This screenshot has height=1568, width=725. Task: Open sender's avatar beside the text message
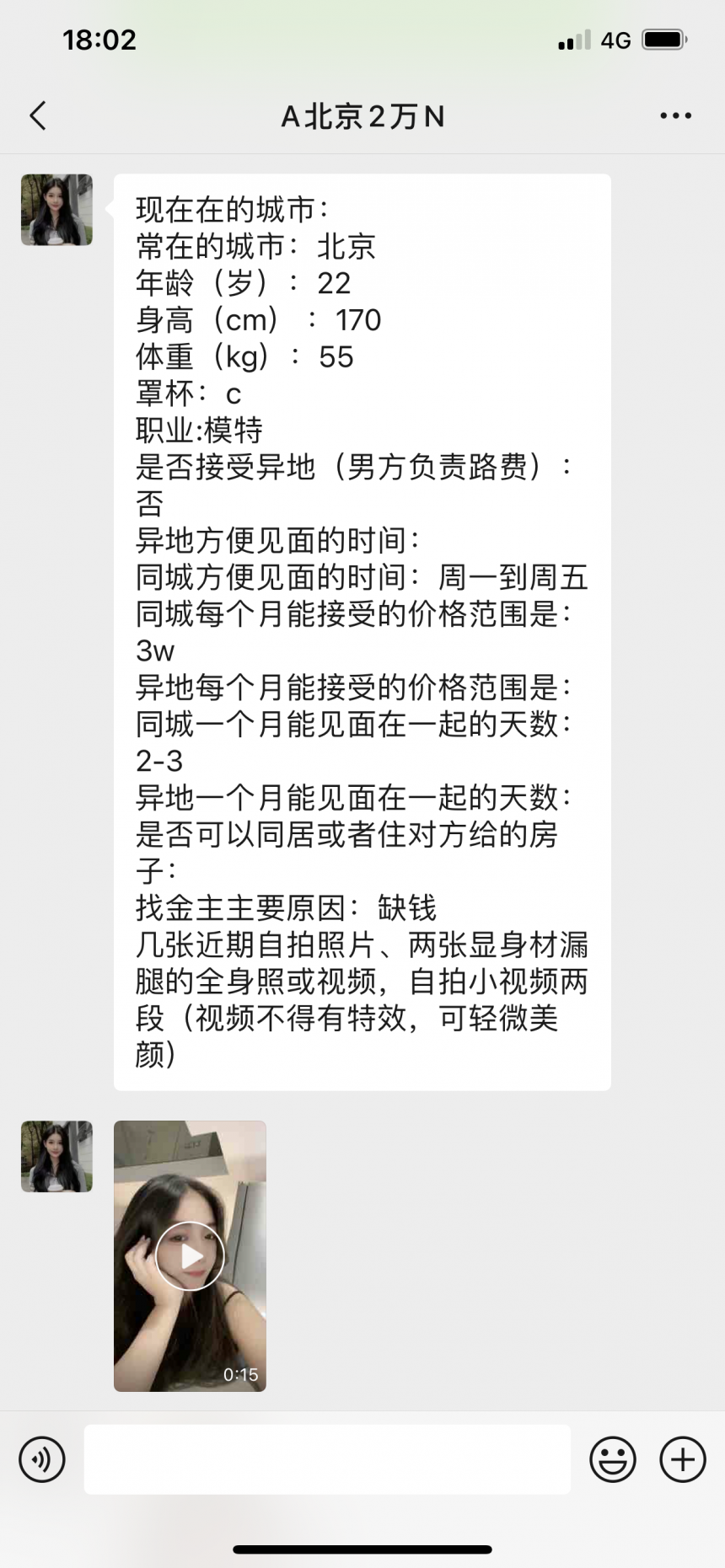coord(56,210)
